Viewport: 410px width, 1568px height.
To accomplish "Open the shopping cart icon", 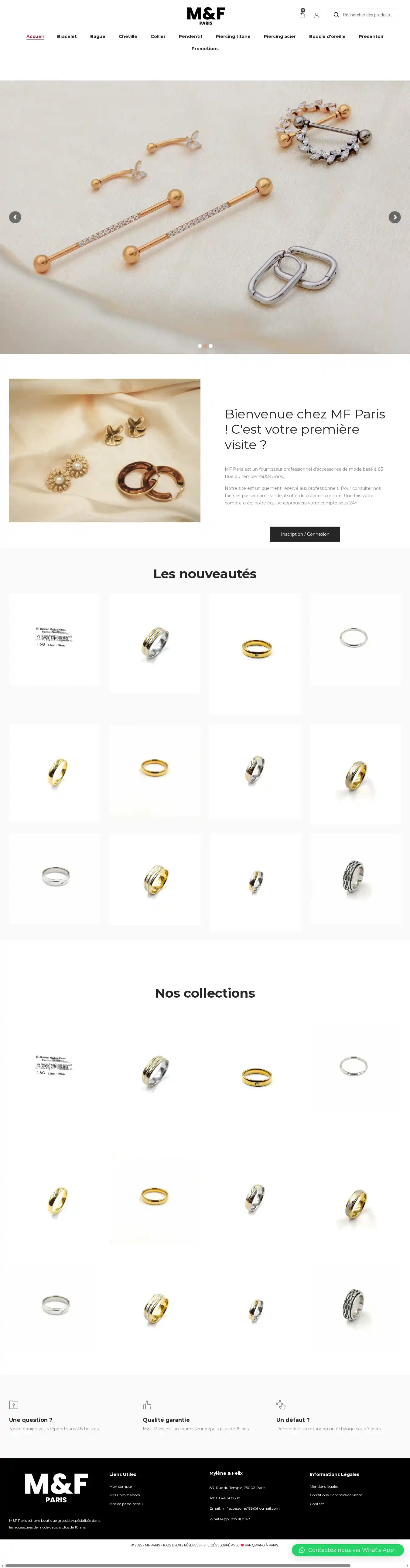I will [302, 15].
